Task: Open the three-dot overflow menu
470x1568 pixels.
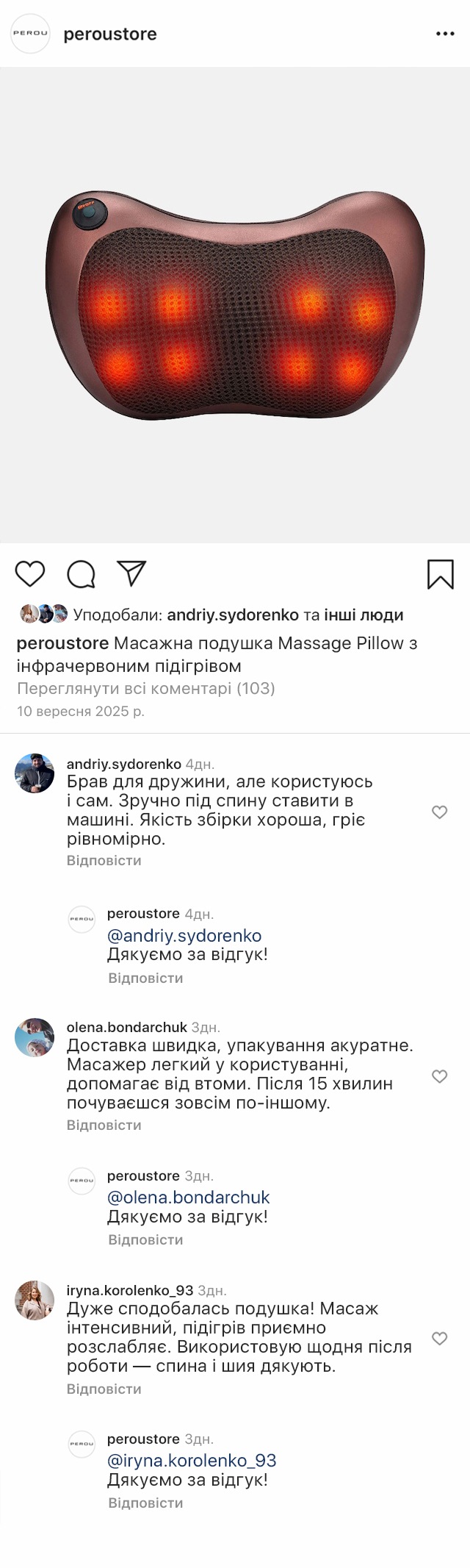Action: 445,34
